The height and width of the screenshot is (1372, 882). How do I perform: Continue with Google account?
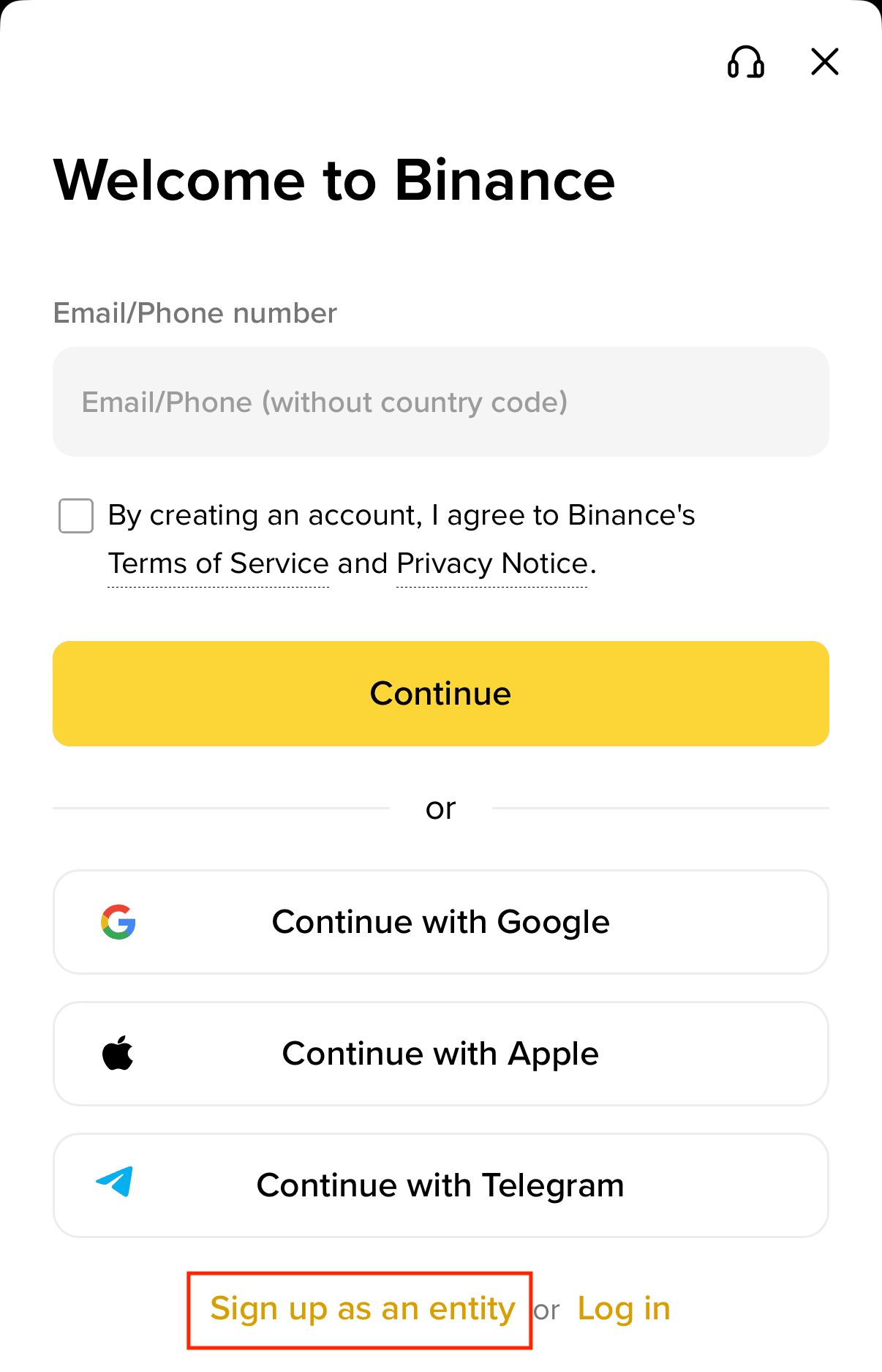(x=440, y=922)
